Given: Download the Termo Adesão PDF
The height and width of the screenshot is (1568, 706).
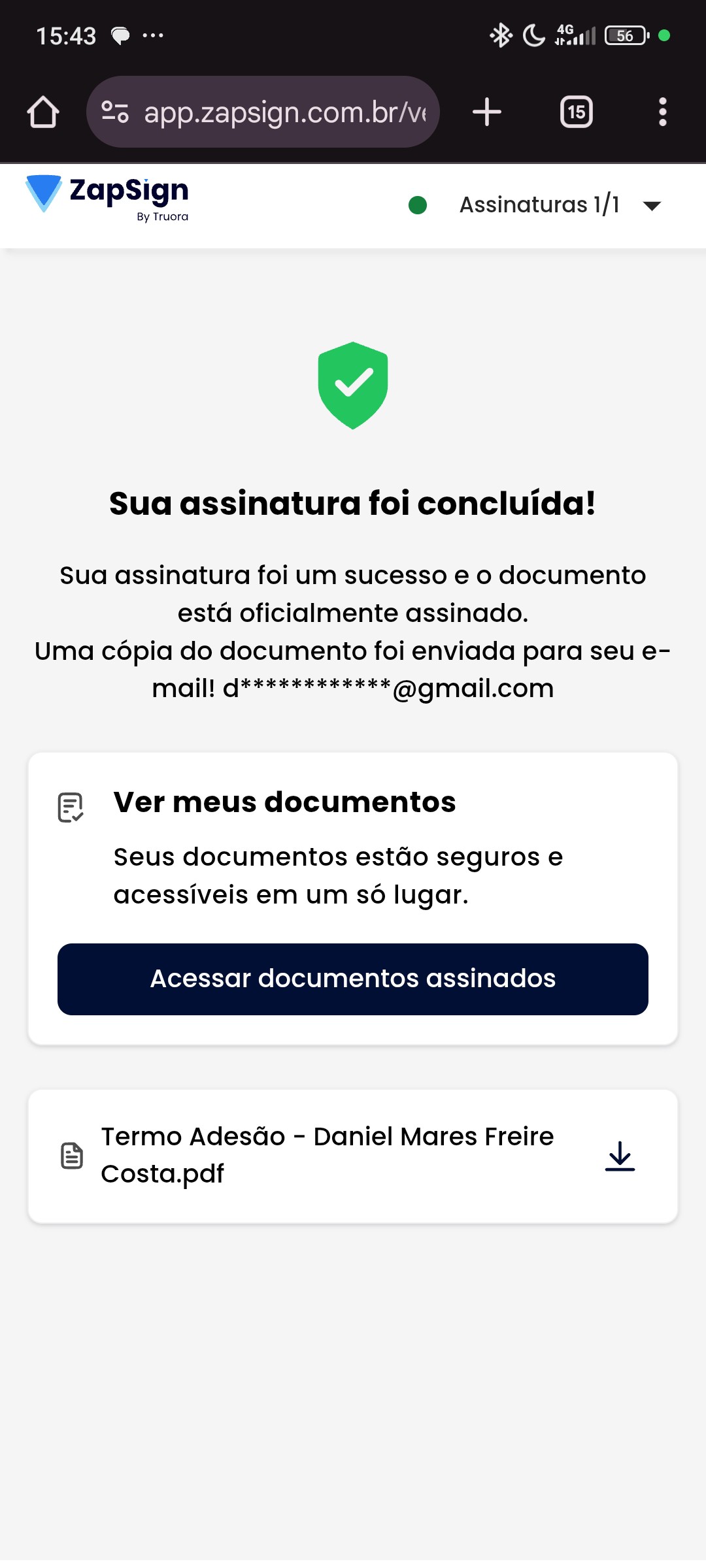Looking at the screenshot, I should (x=620, y=1156).
